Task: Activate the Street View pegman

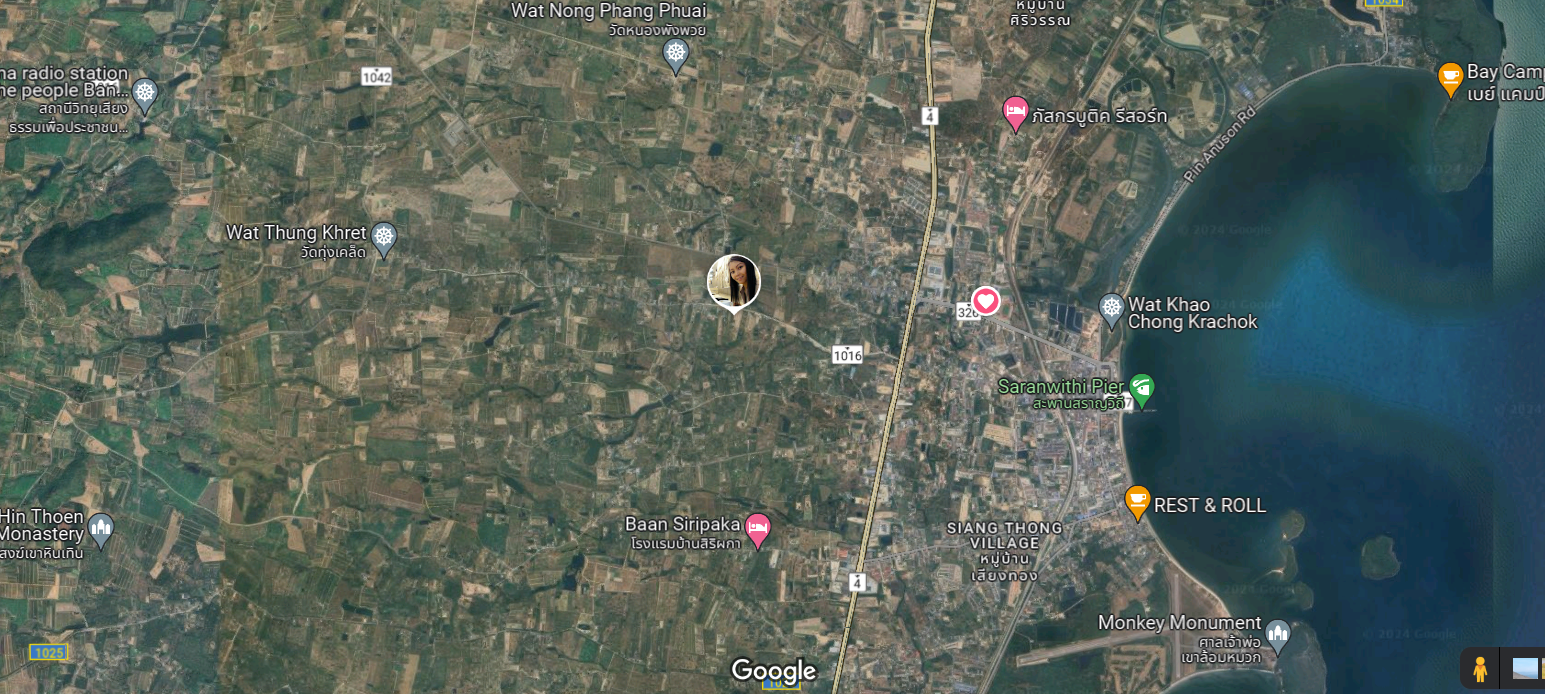Action: [x=1480, y=669]
